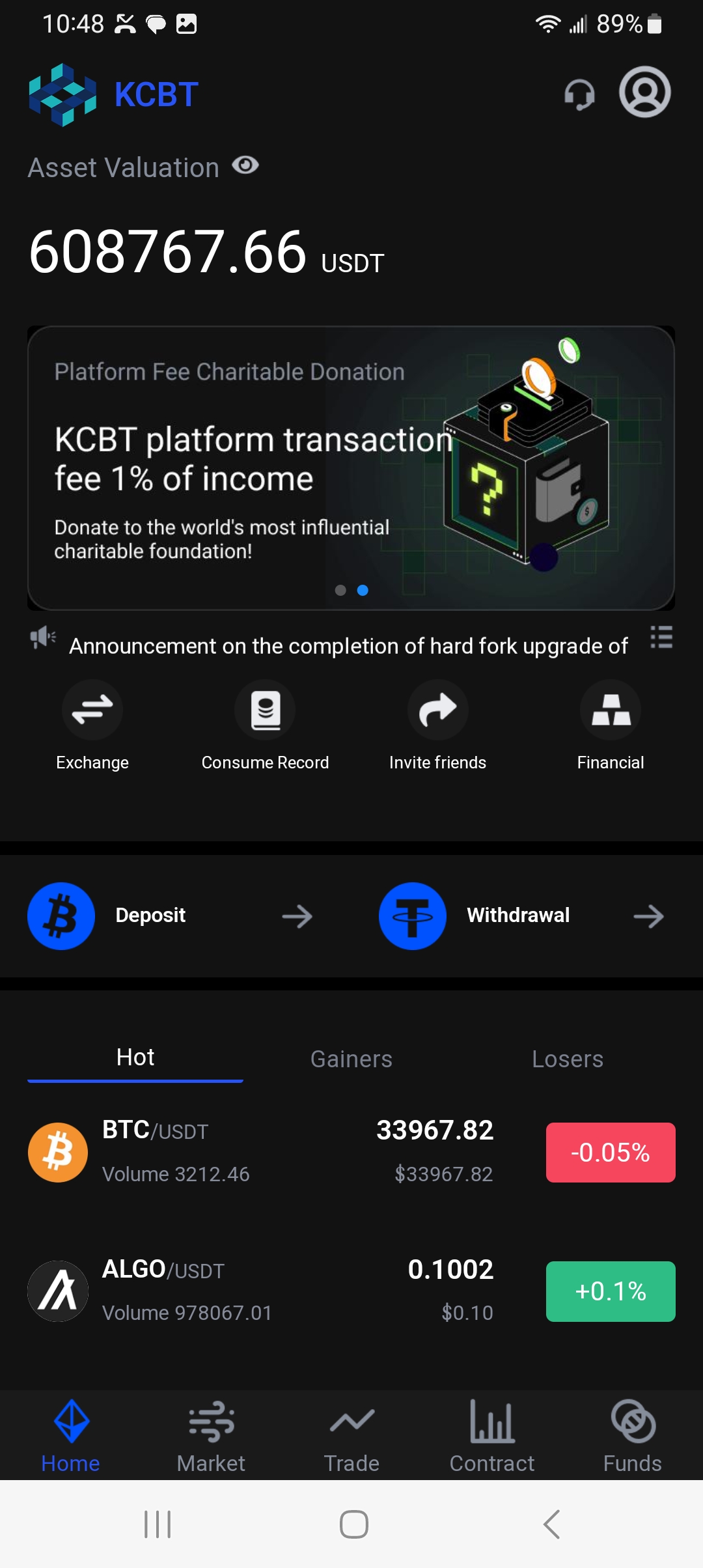Screen dimensions: 703x1568
Task: Start a Deposit
Action: click(171, 916)
